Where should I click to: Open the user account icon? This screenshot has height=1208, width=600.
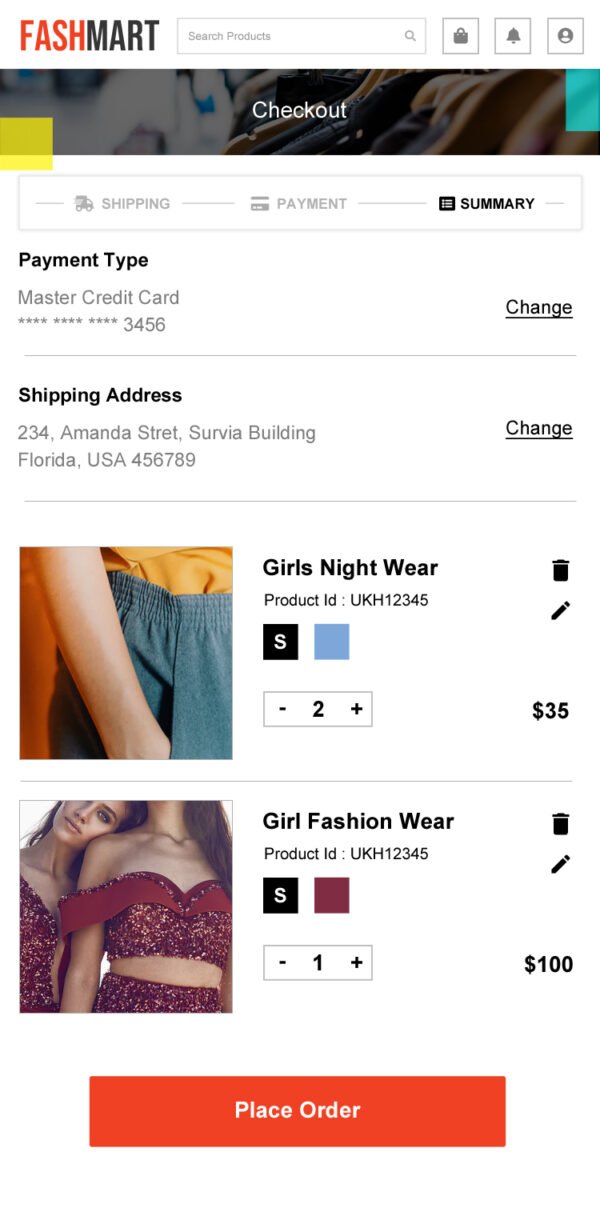click(x=565, y=36)
